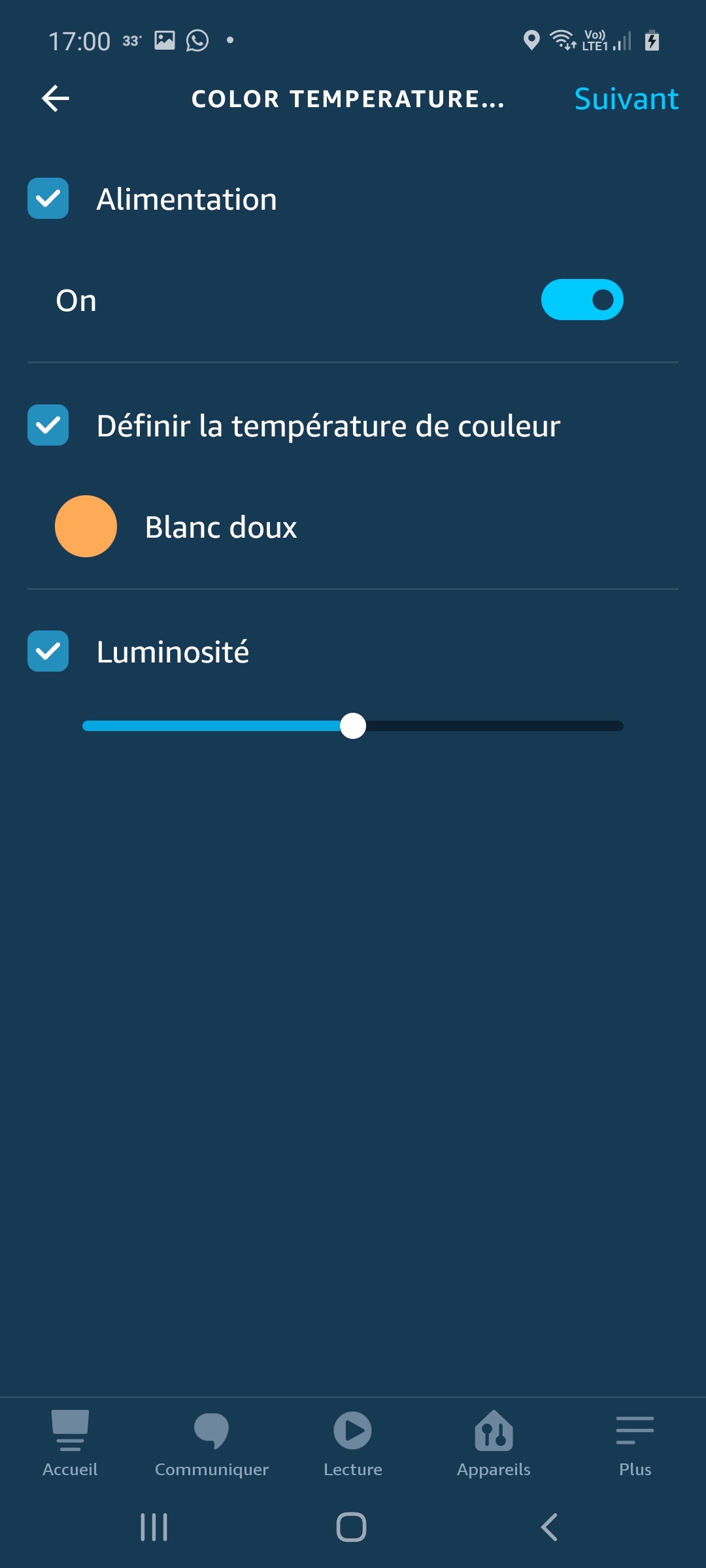Open the system recent apps view
The width and height of the screenshot is (706, 1568).
(154, 1527)
